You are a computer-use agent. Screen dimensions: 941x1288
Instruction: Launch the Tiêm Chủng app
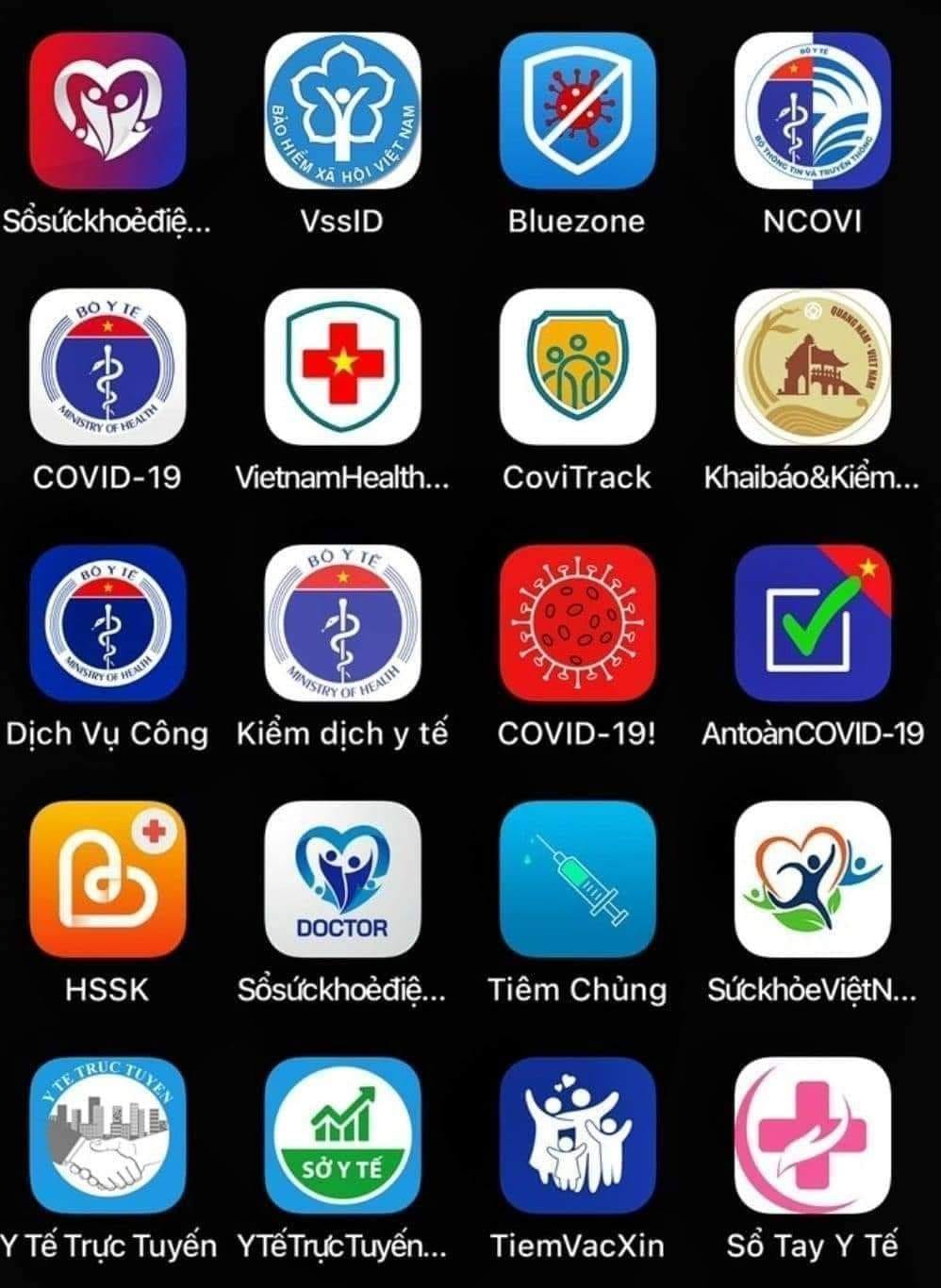pos(577,879)
